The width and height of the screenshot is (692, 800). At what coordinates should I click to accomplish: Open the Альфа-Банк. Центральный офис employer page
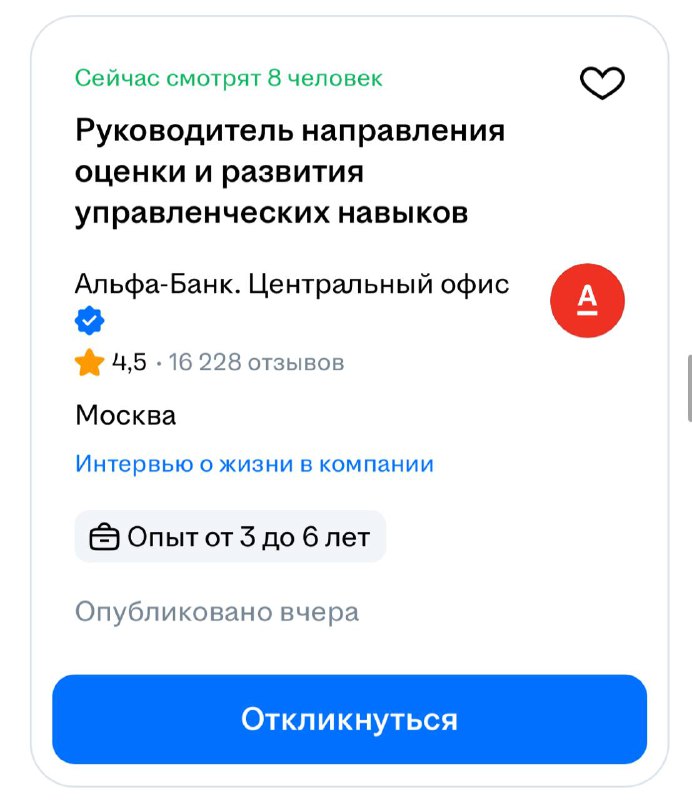coord(292,284)
